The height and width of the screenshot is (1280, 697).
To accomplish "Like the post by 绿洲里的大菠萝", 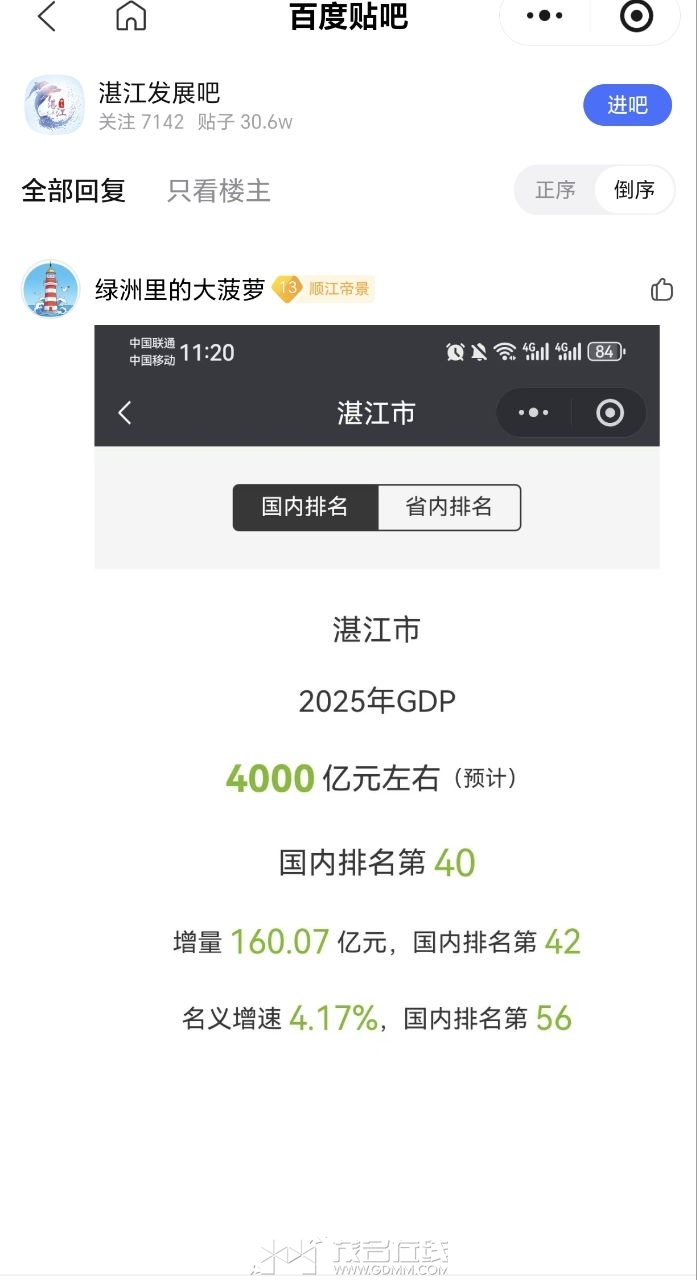I will [661, 290].
